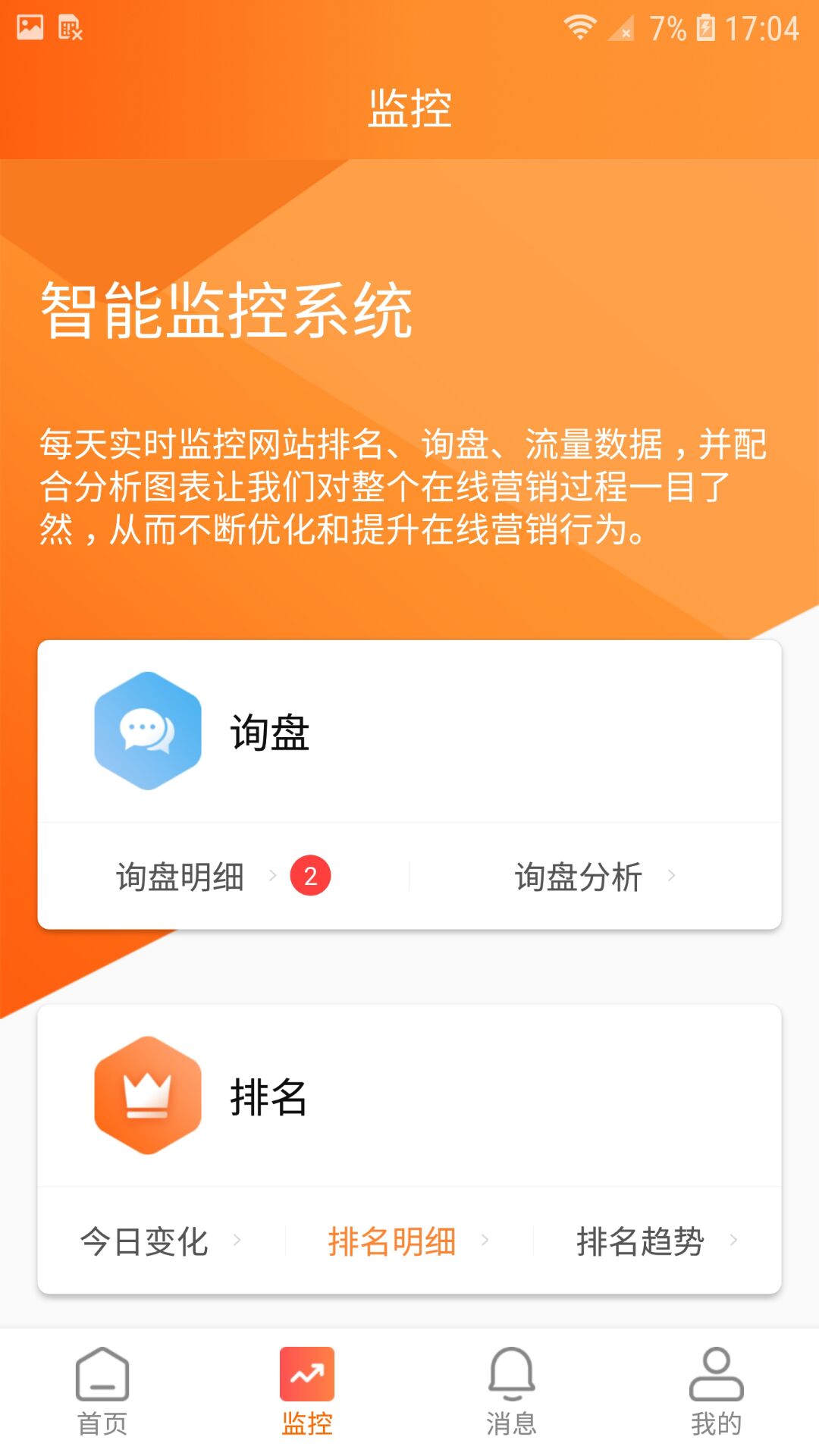Image resolution: width=819 pixels, height=1456 pixels.
Task: Select the highlighted 排名明细 option
Action: [393, 1242]
